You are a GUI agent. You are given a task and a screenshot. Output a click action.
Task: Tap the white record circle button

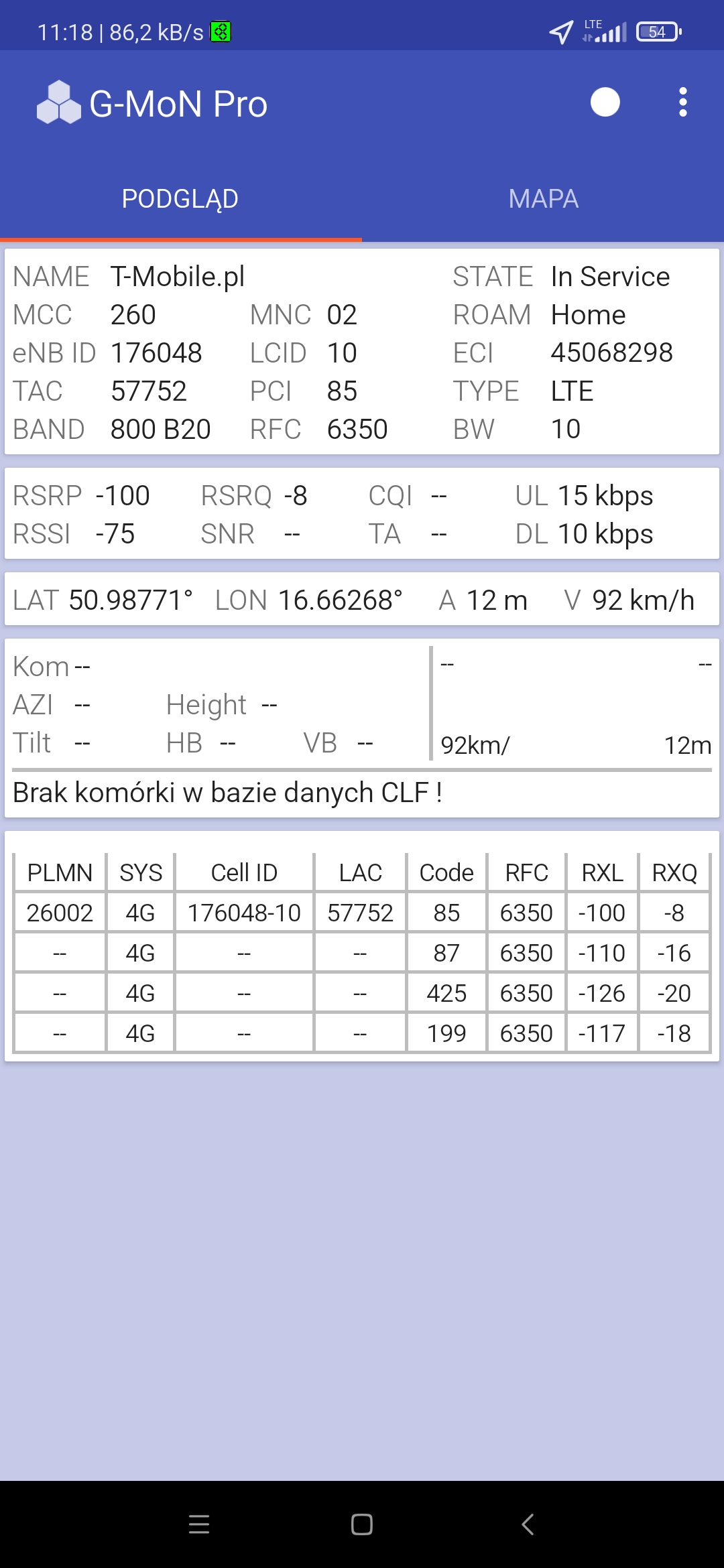(605, 103)
